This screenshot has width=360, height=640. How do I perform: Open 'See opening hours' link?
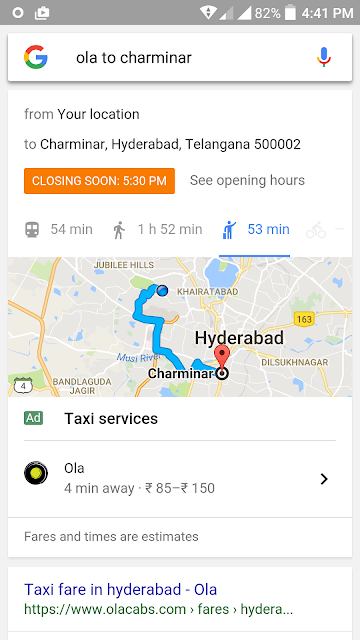[247, 180]
